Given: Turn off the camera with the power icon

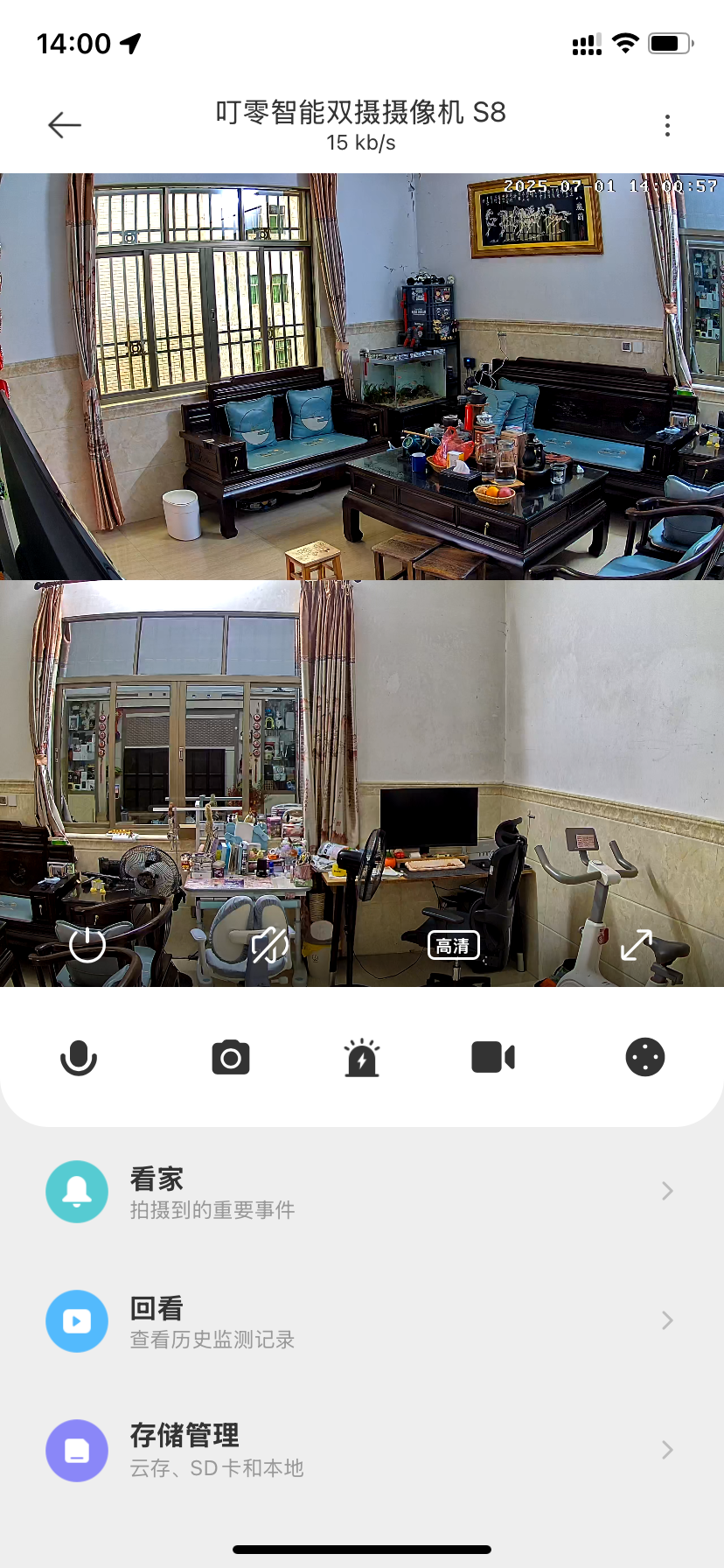Looking at the screenshot, I should pos(87,945).
